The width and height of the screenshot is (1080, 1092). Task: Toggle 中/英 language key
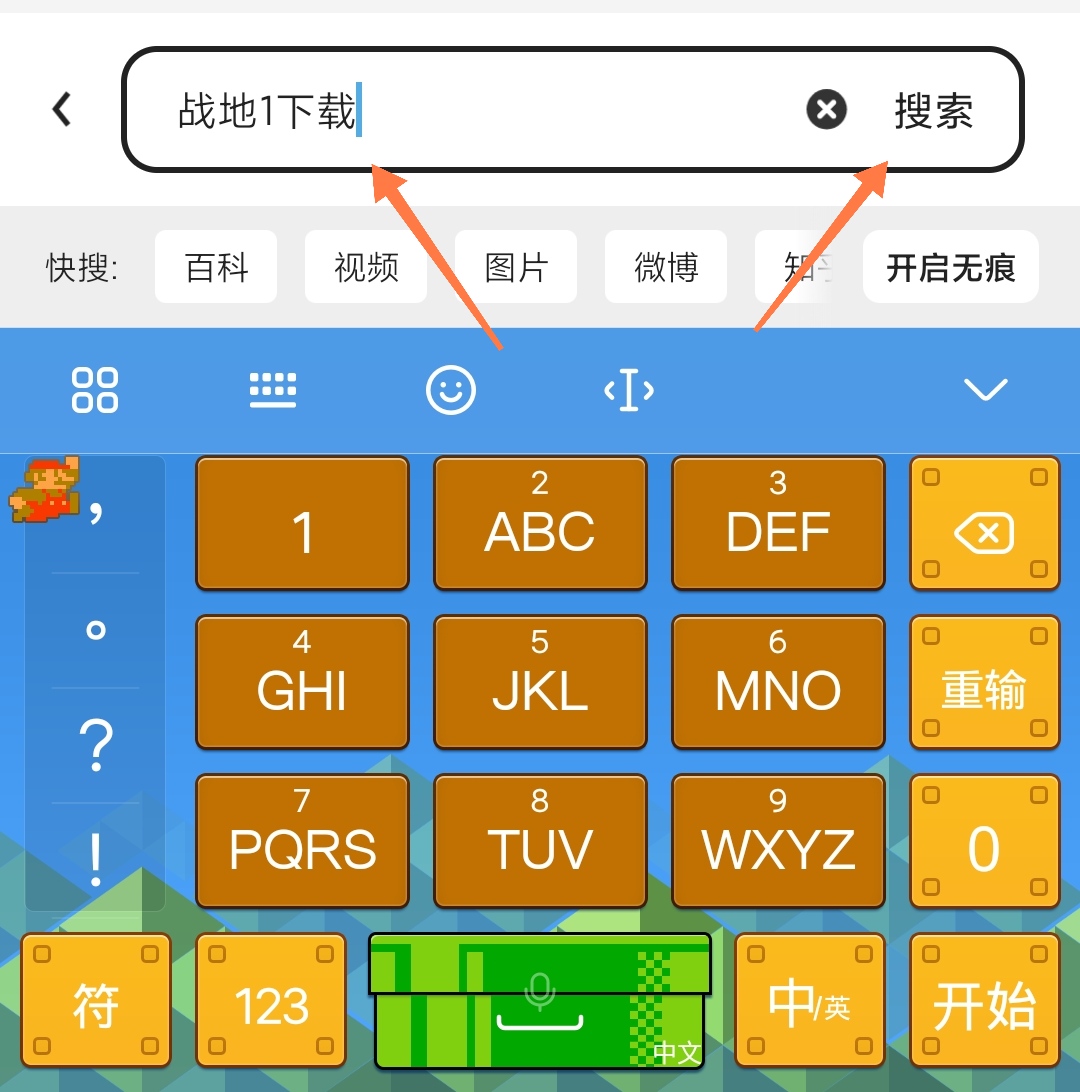[x=810, y=1001]
